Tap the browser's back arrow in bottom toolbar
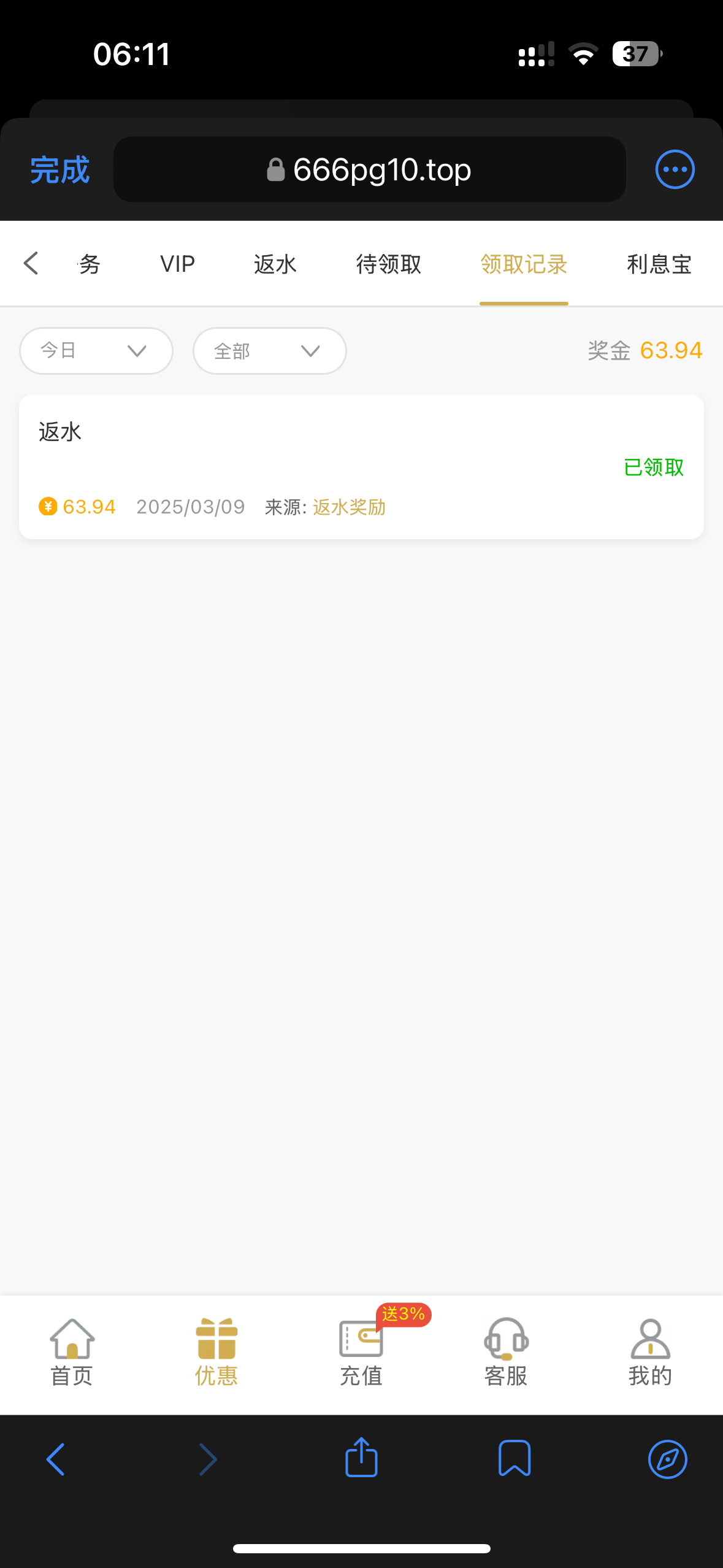The width and height of the screenshot is (723, 1568). (56, 1459)
